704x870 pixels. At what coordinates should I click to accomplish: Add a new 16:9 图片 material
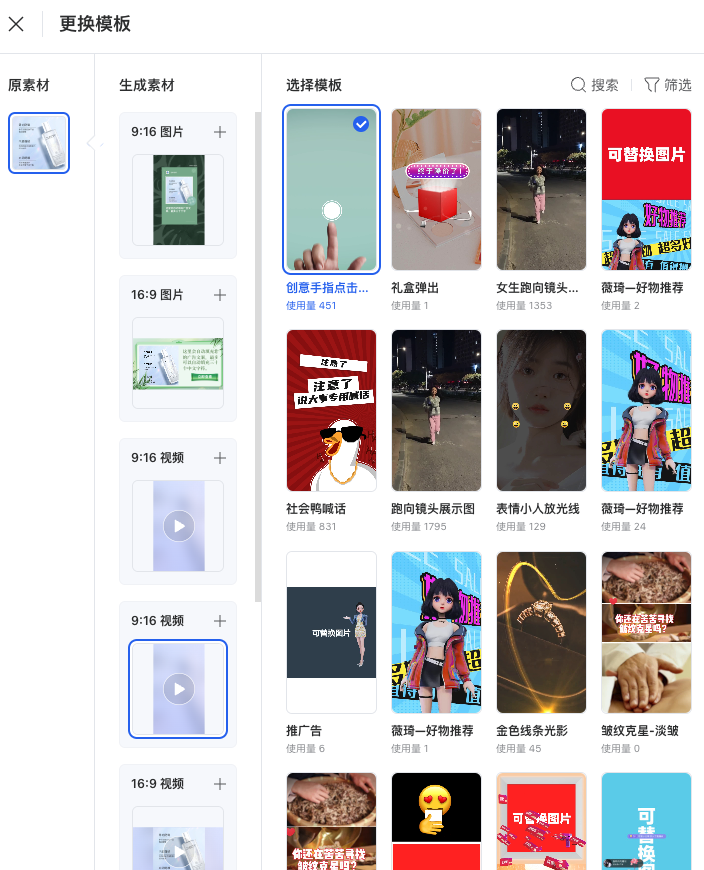[220, 295]
